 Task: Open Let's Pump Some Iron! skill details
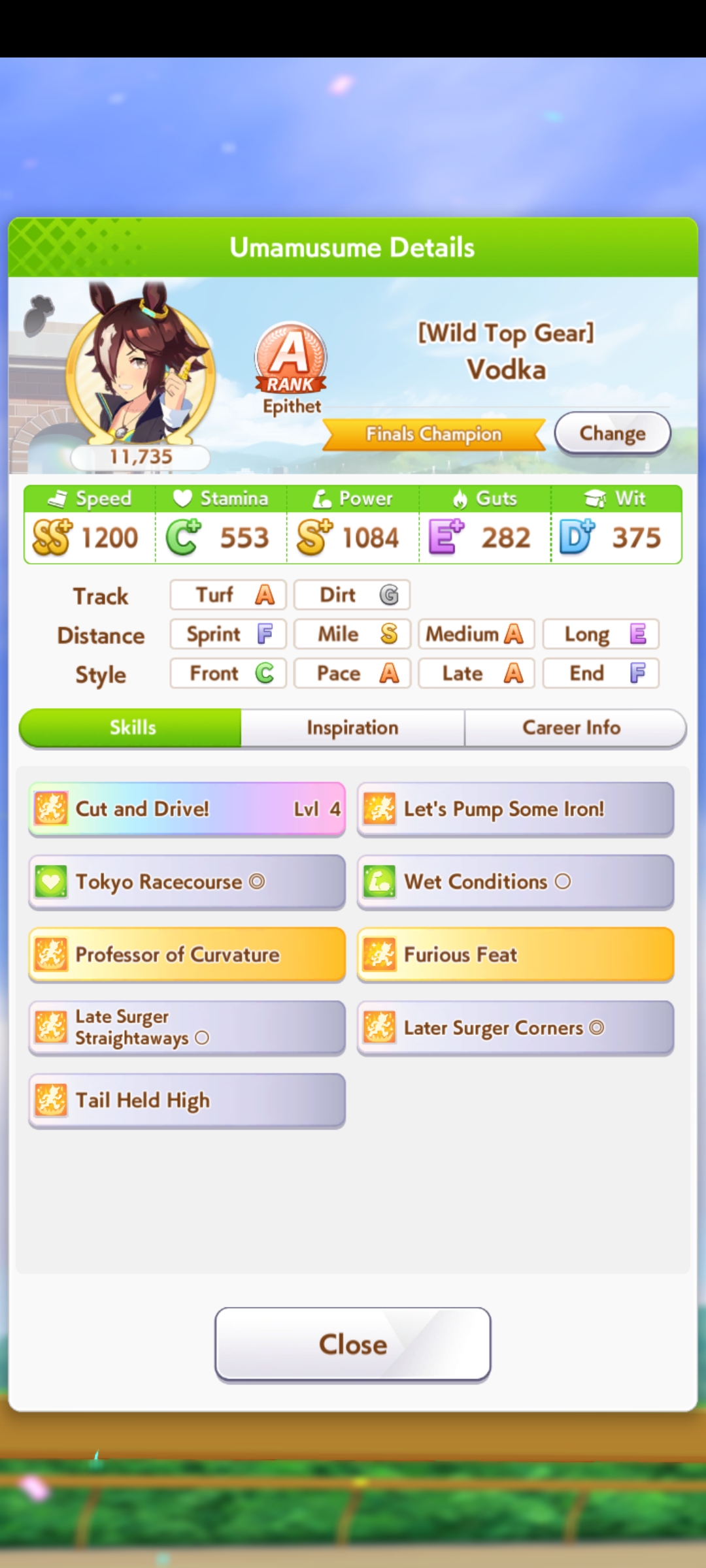515,809
